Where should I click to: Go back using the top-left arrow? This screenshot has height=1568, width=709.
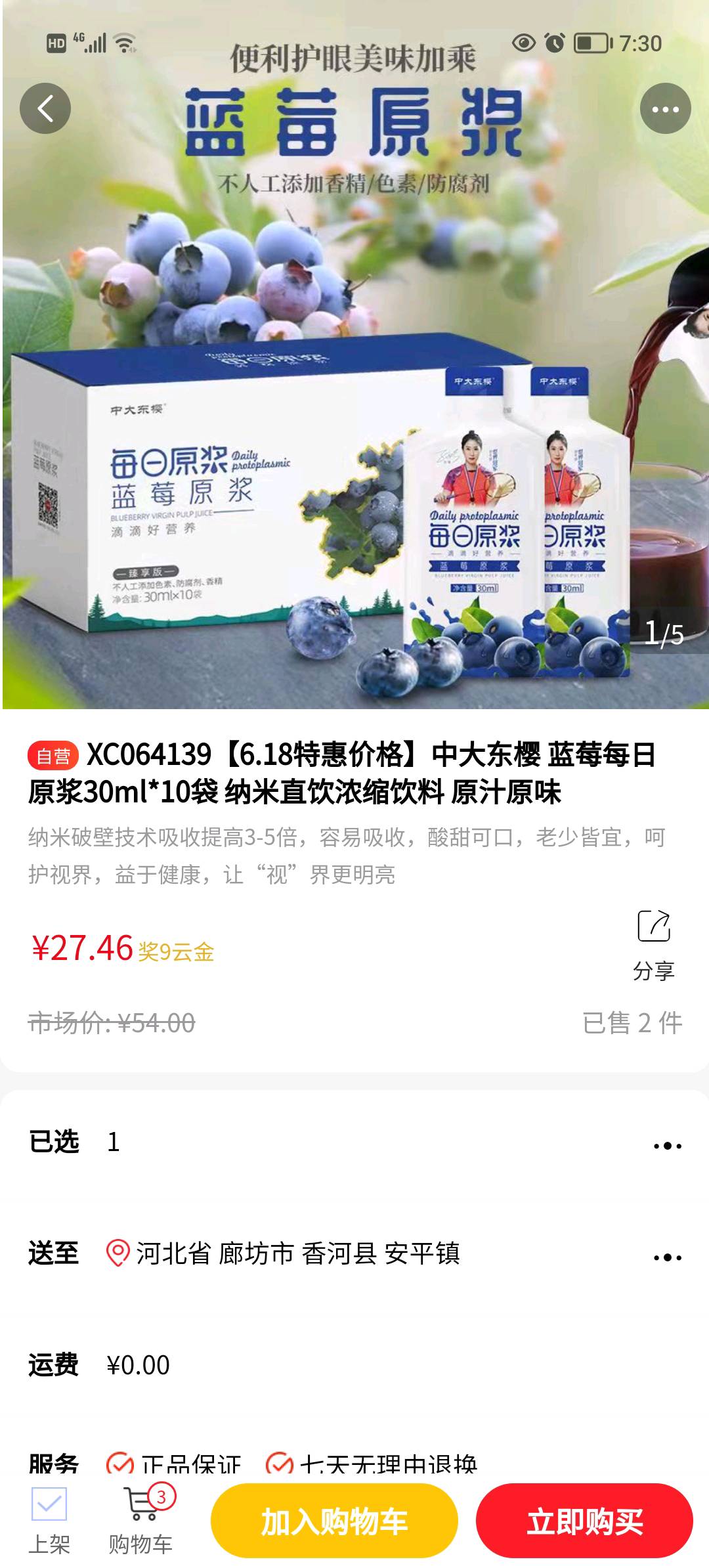[45, 108]
